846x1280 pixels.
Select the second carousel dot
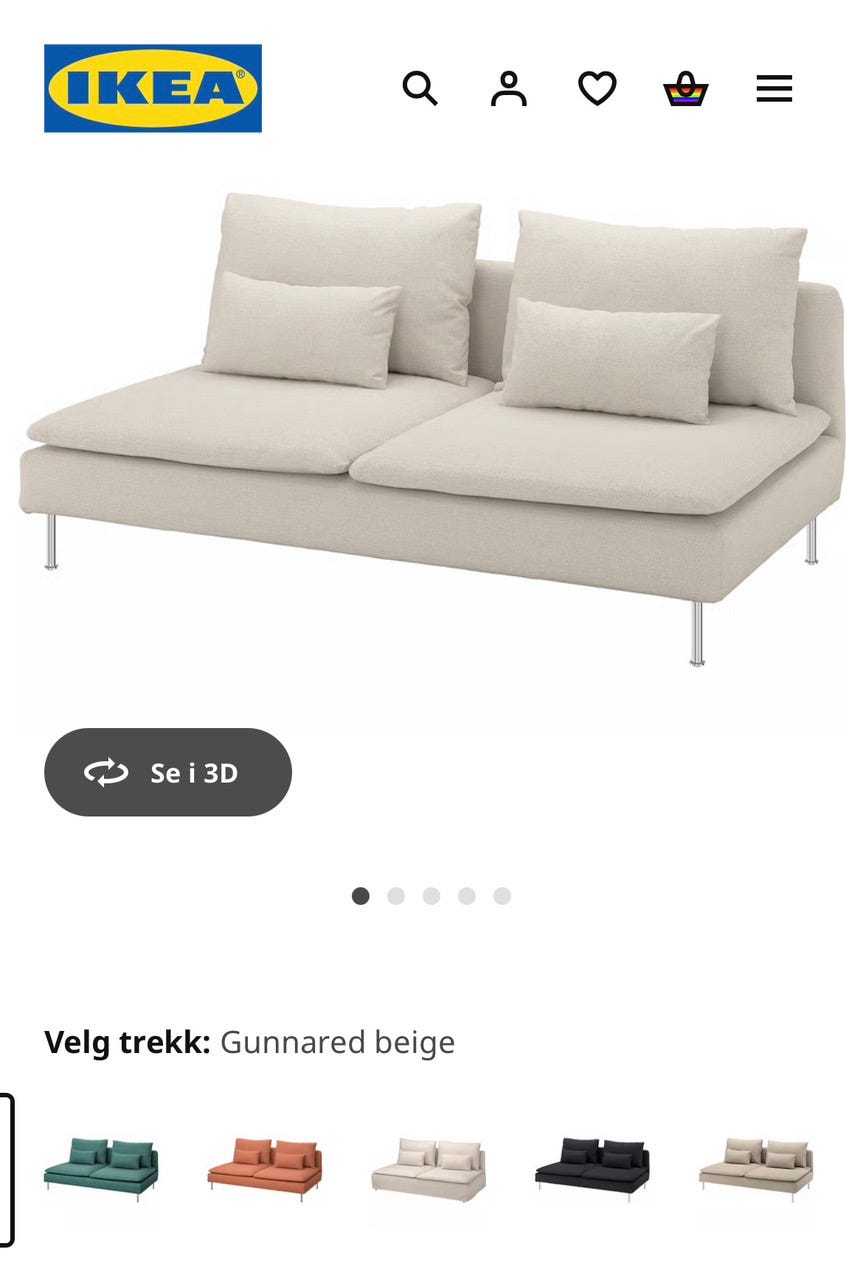(396, 896)
